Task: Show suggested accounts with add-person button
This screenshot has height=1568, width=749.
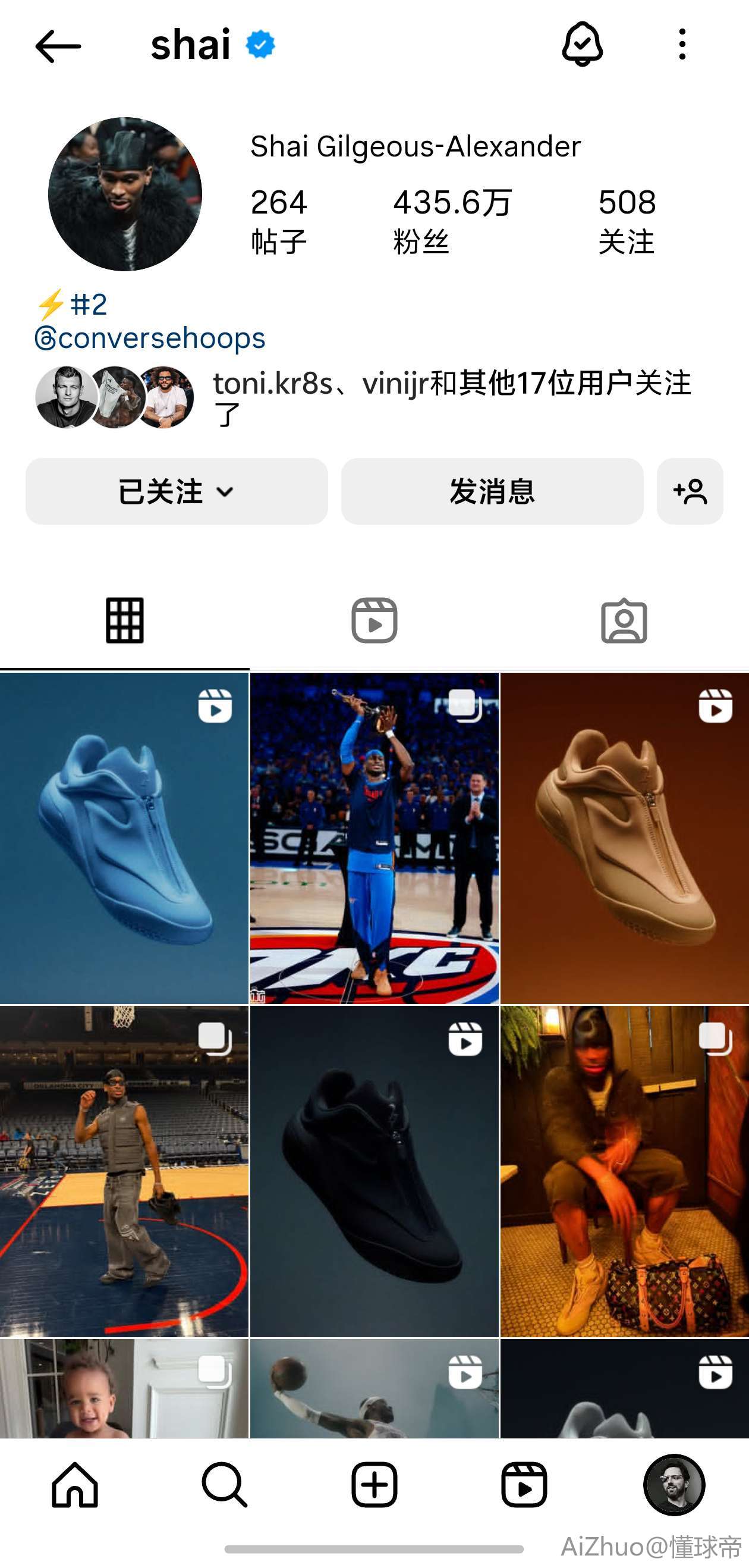Action: [690, 491]
